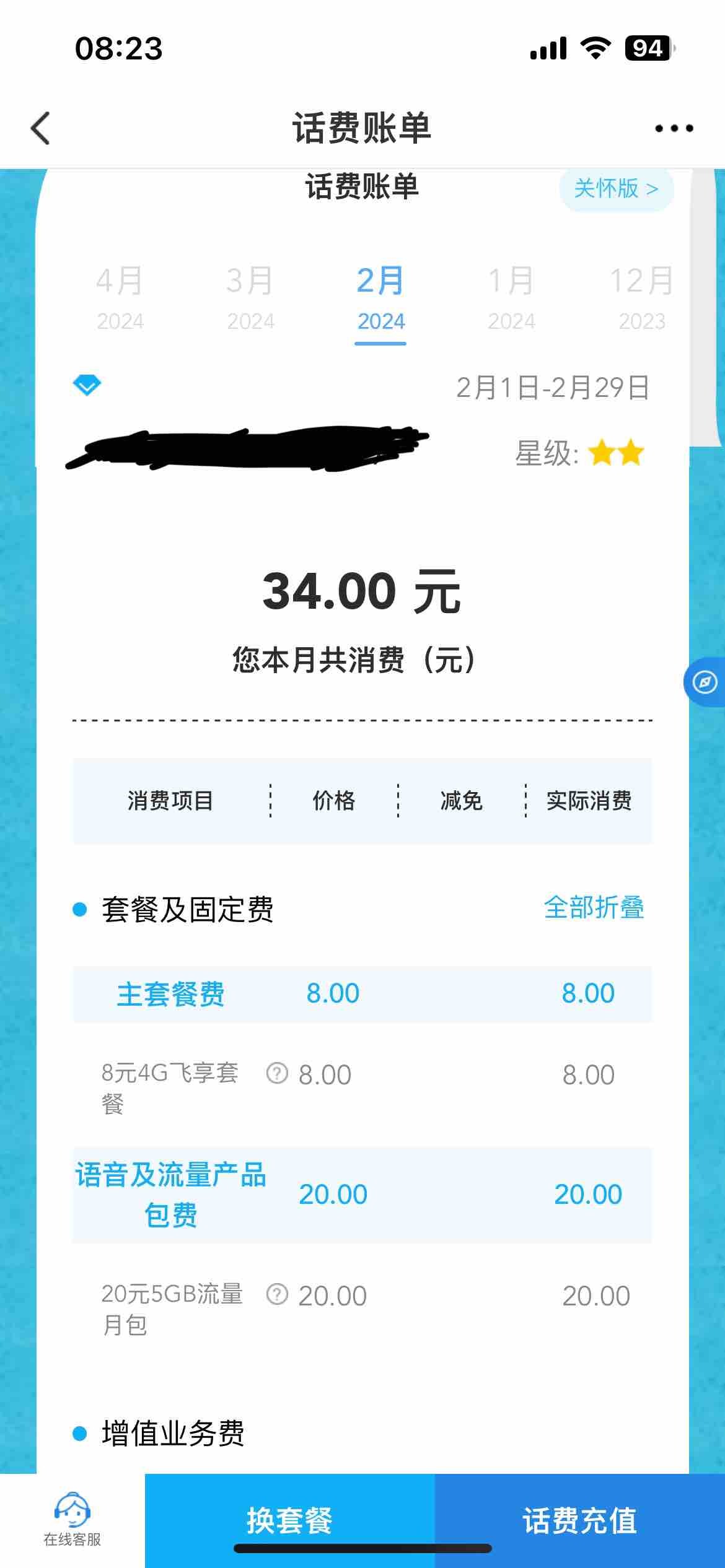Image resolution: width=725 pixels, height=1568 pixels.
Task: Switch to 关怀版 mode
Action: click(x=615, y=188)
